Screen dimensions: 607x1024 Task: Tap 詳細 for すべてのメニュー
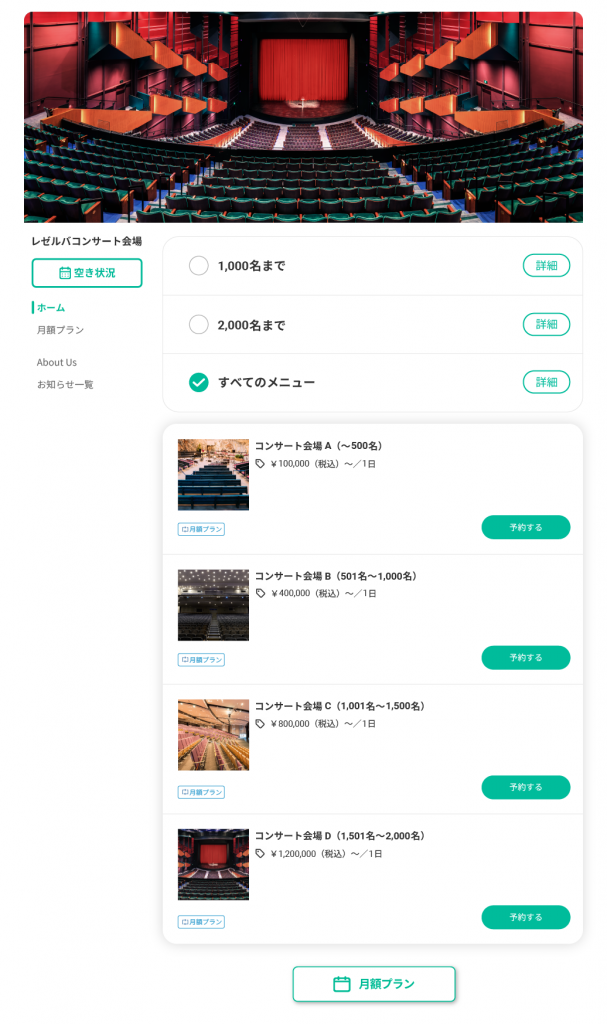(x=546, y=383)
